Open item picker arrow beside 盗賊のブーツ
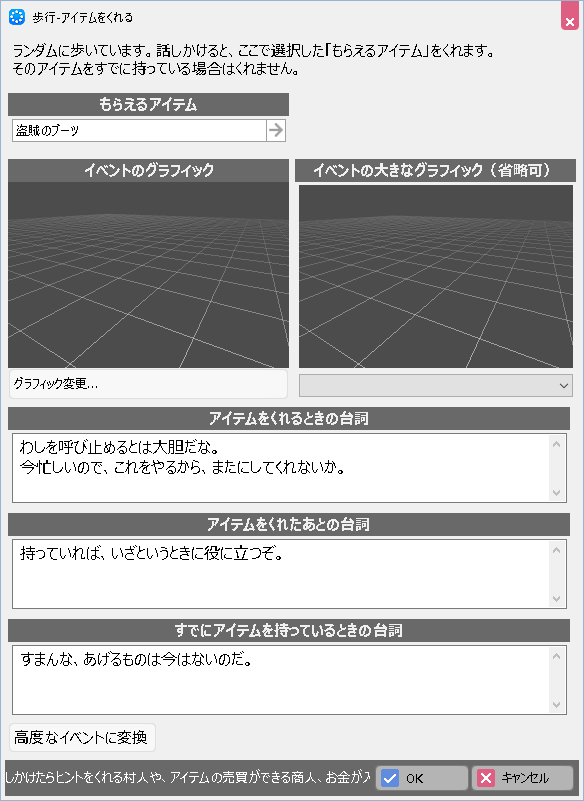Screen dimensions: 584x801 (276, 130)
